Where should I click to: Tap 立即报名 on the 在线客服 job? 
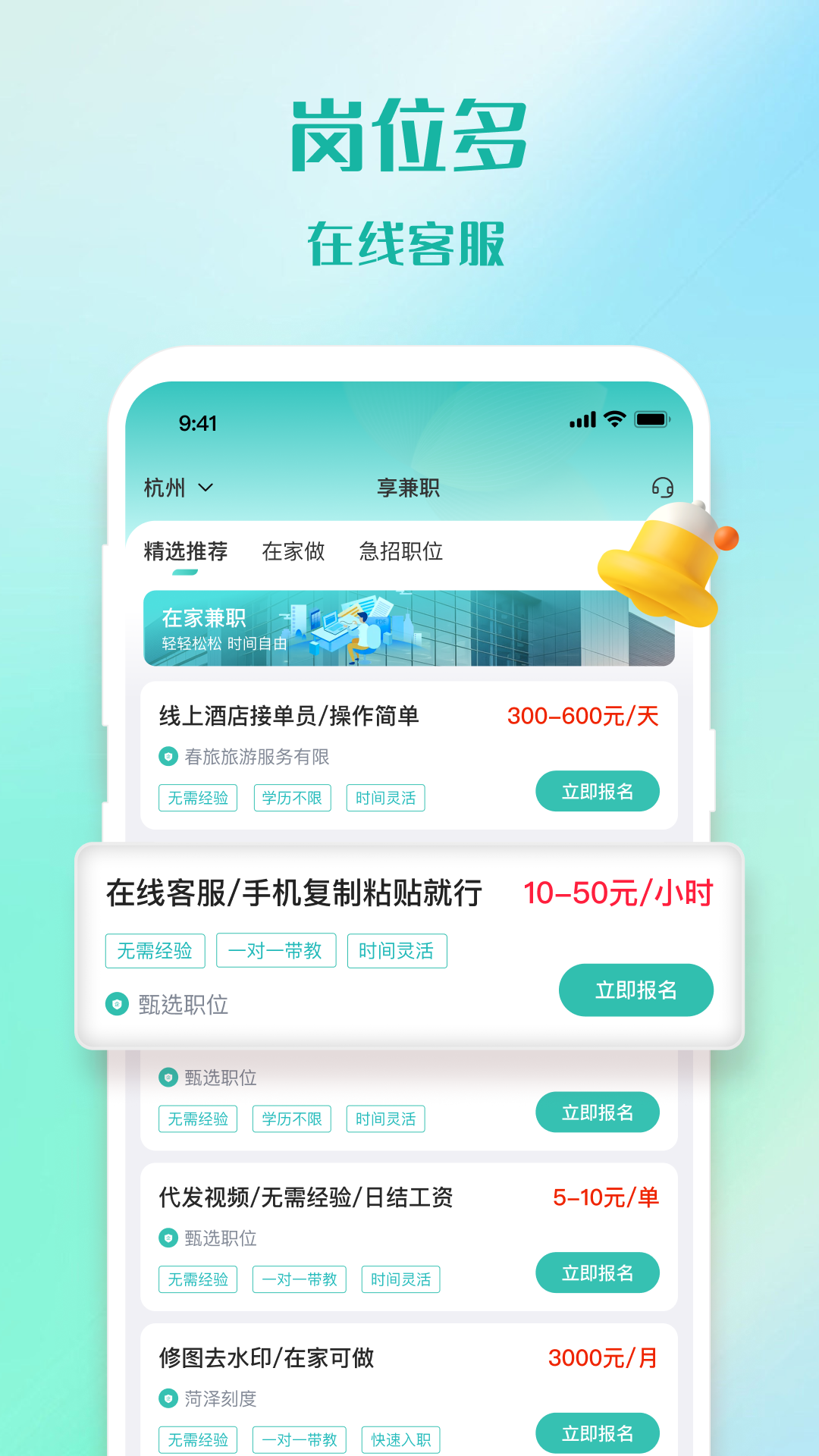(x=635, y=990)
